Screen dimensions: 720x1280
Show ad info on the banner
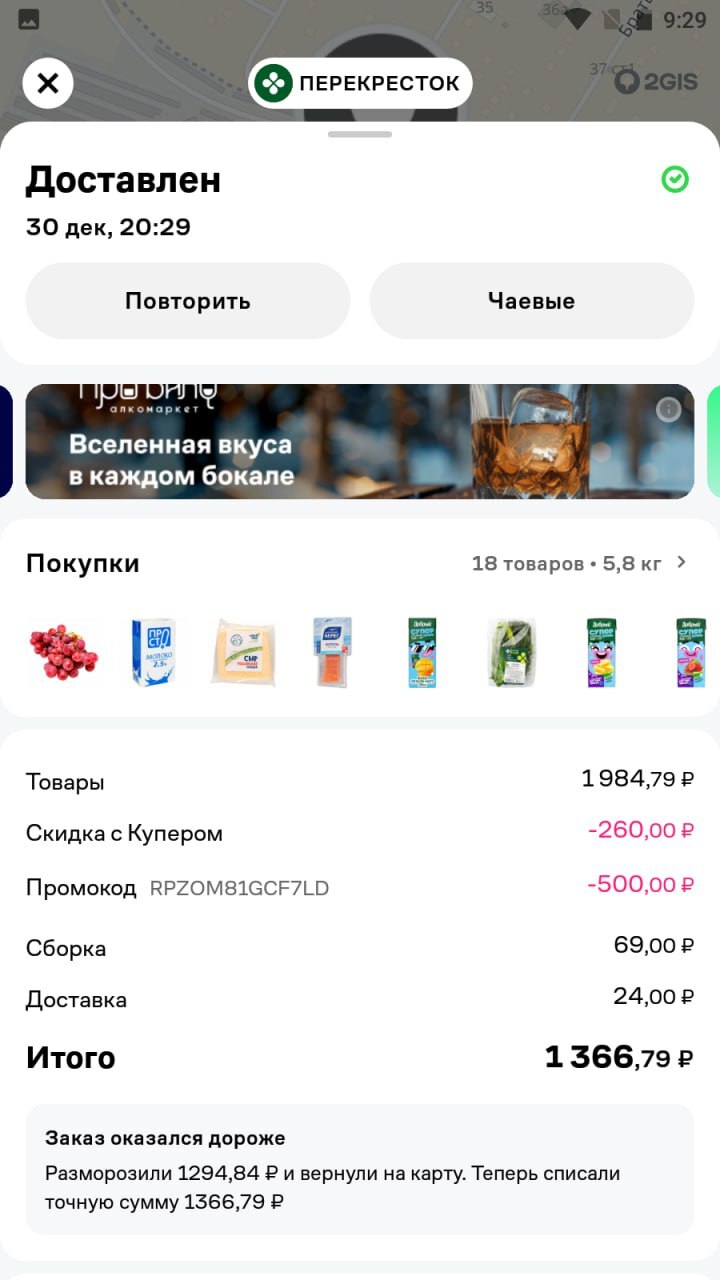coord(669,409)
